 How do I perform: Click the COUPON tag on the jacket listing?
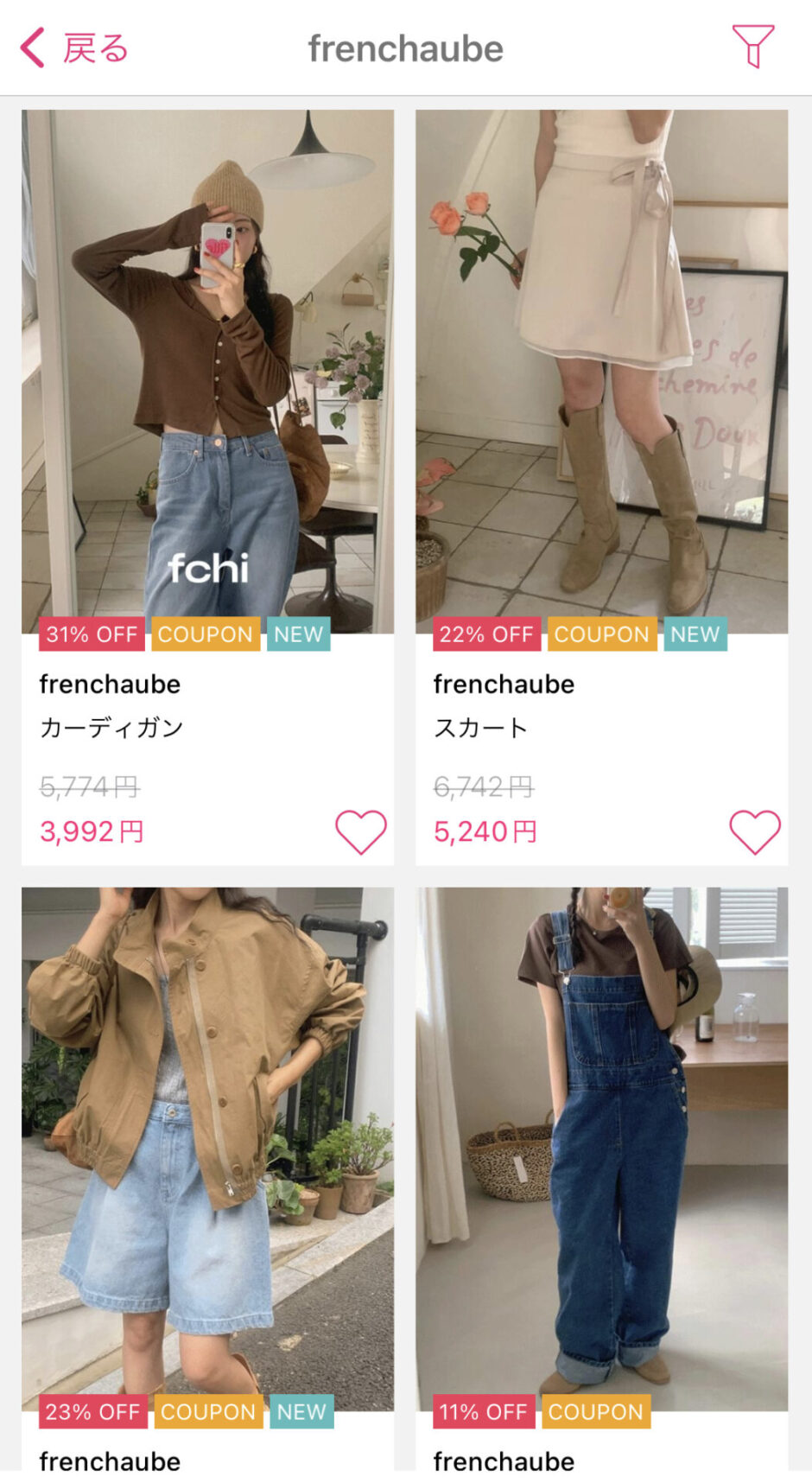[x=207, y=1412]
